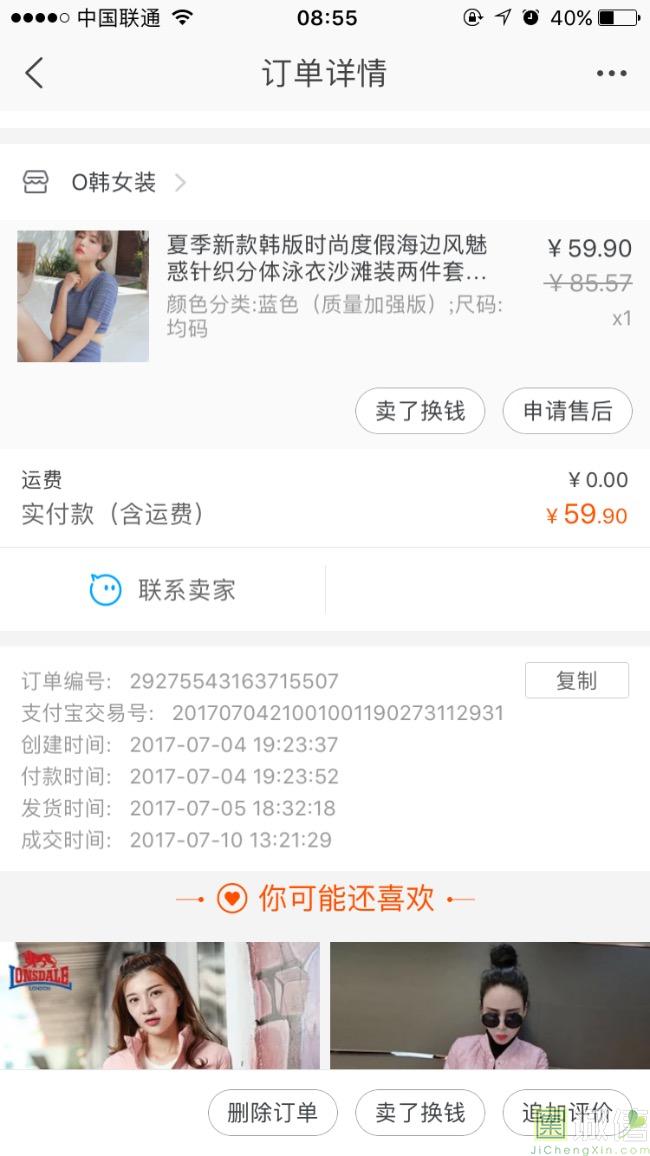The width and height of the screenshot is (650, 1156).
Task: Delete this order with 删除订单
Action: (272, 1113)
